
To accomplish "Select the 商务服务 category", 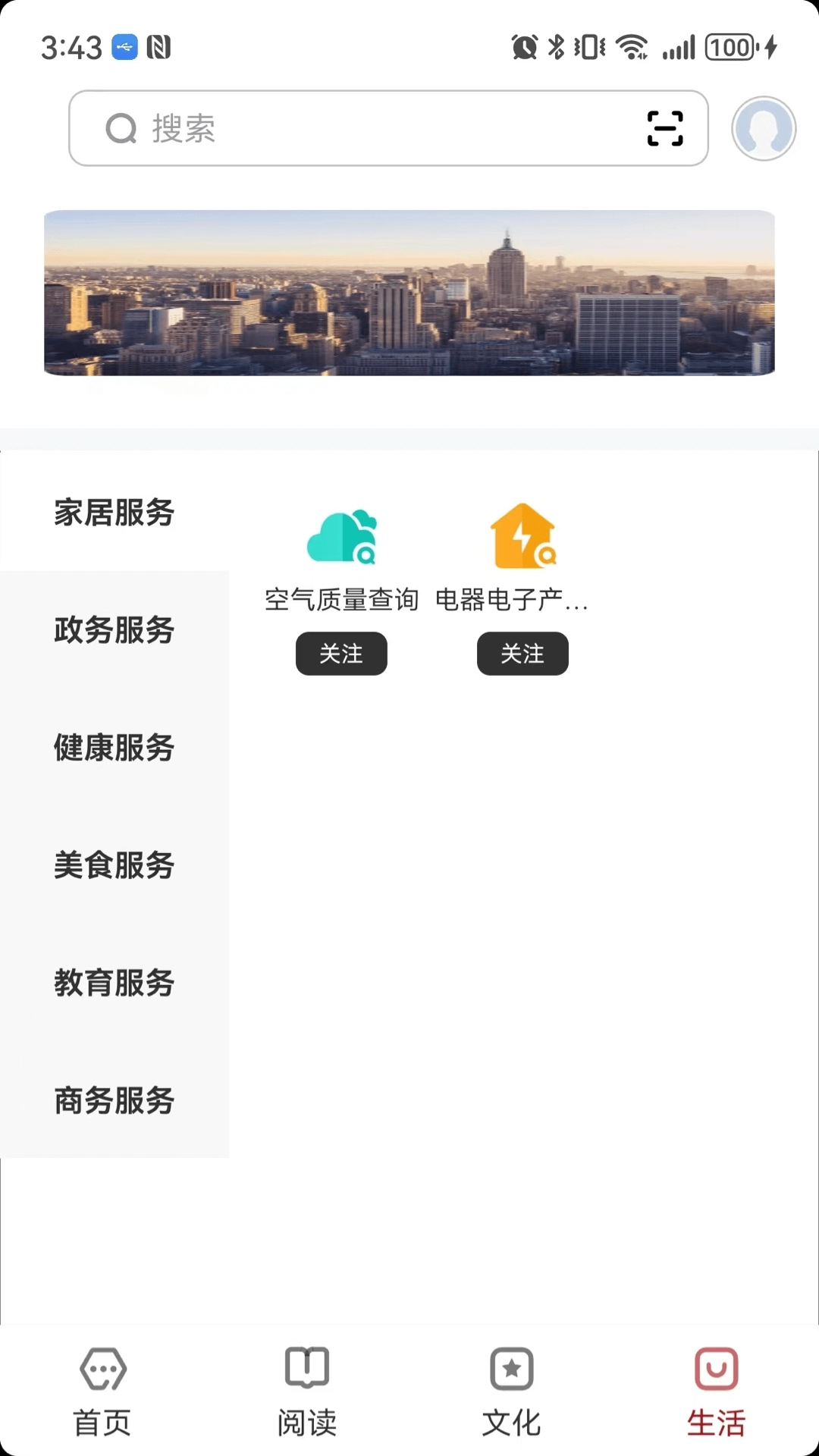I will pyautogui.click(x=114, y=1101).
